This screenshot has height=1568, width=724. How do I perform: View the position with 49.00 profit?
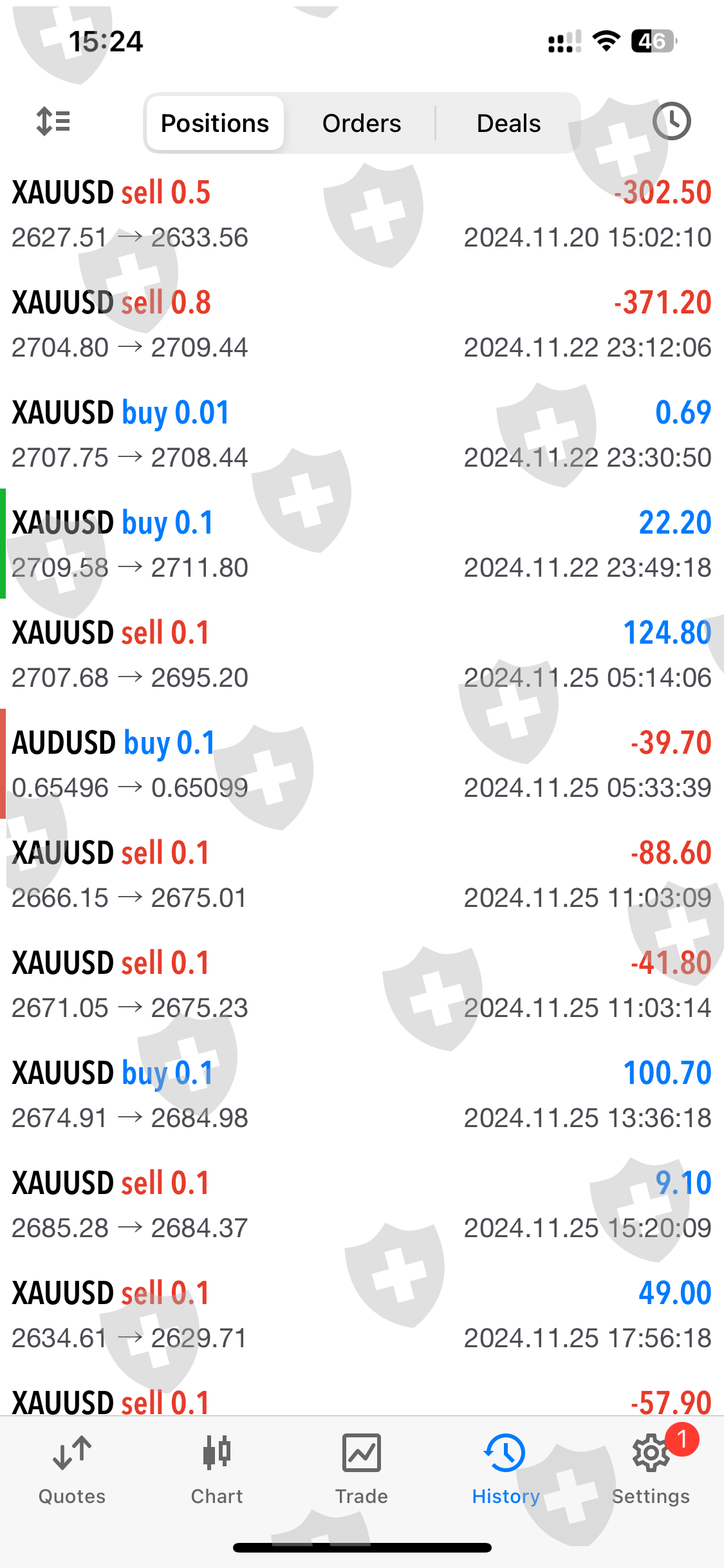(362, 1315)
